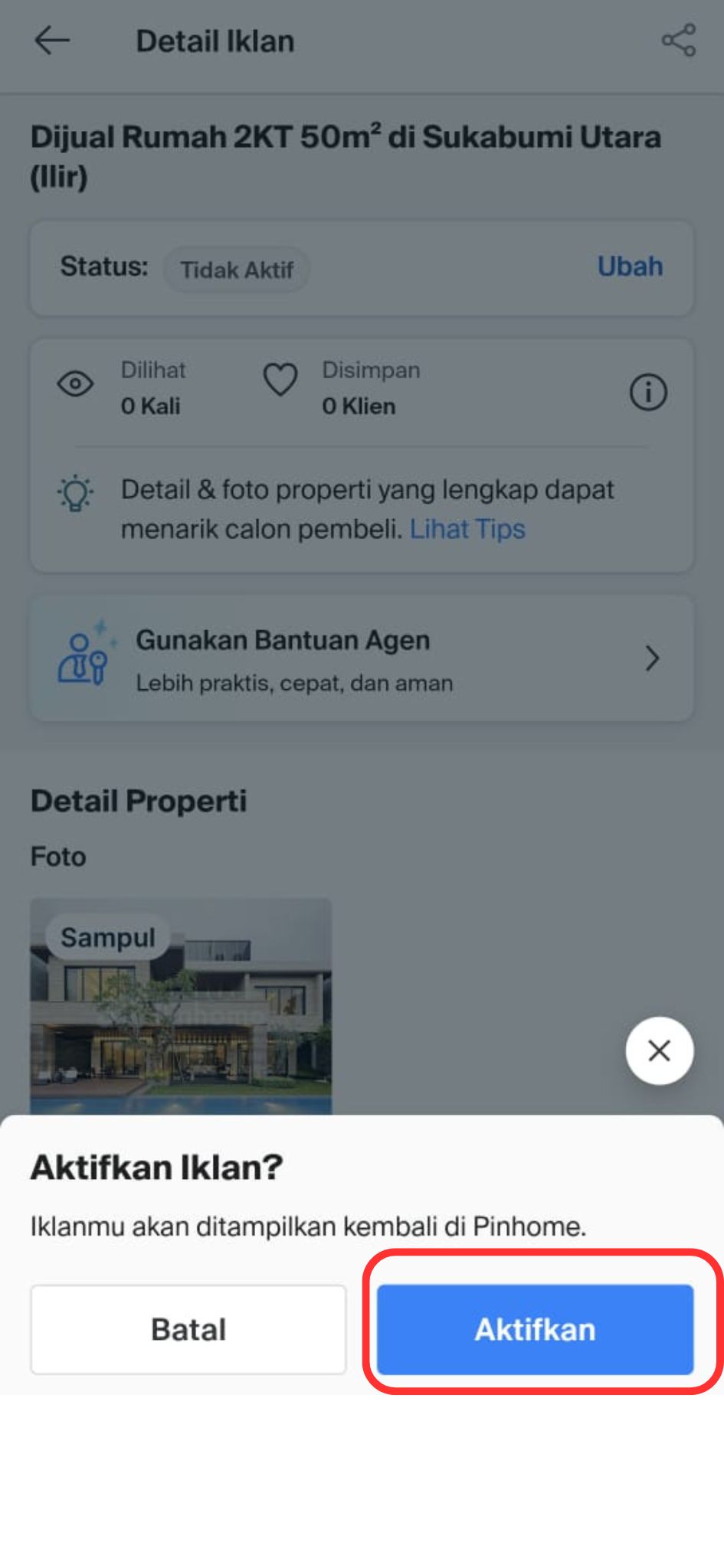Confirm by tapping the Aktifkan button
This screenshot has width=724, height=1568.
535,1329
